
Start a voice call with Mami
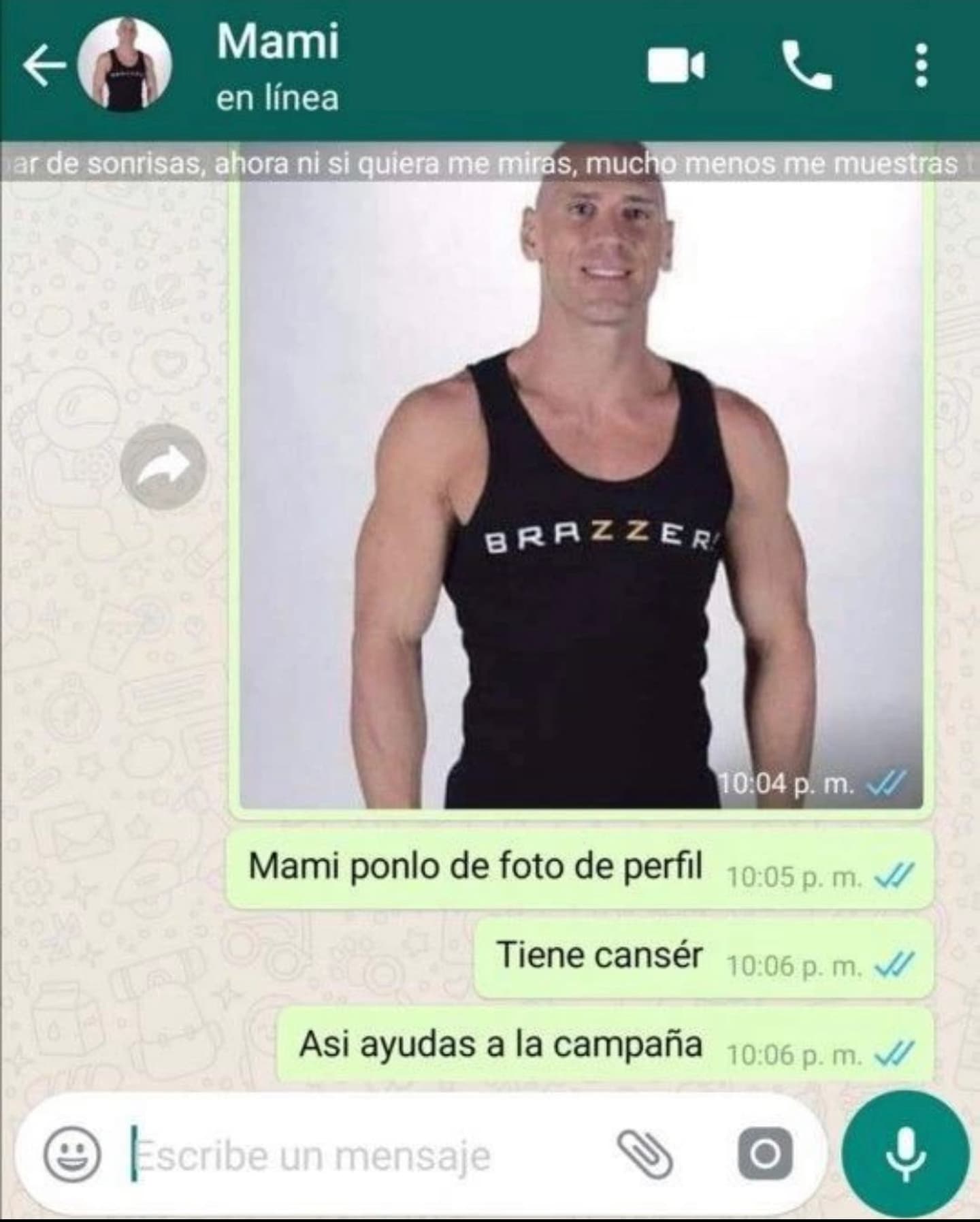(807, 65)
